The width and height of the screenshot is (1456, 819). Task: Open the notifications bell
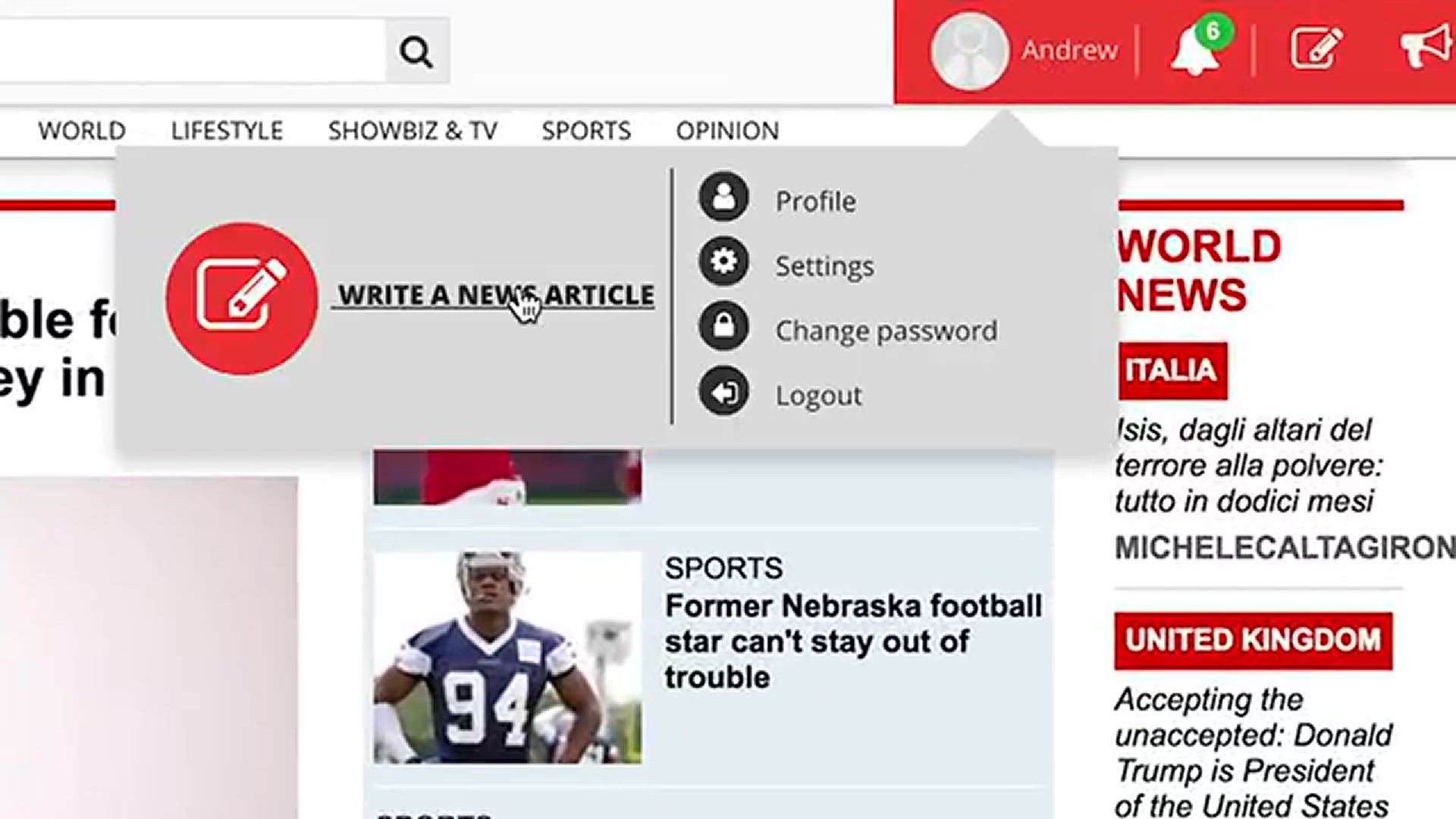[1196, 51]
